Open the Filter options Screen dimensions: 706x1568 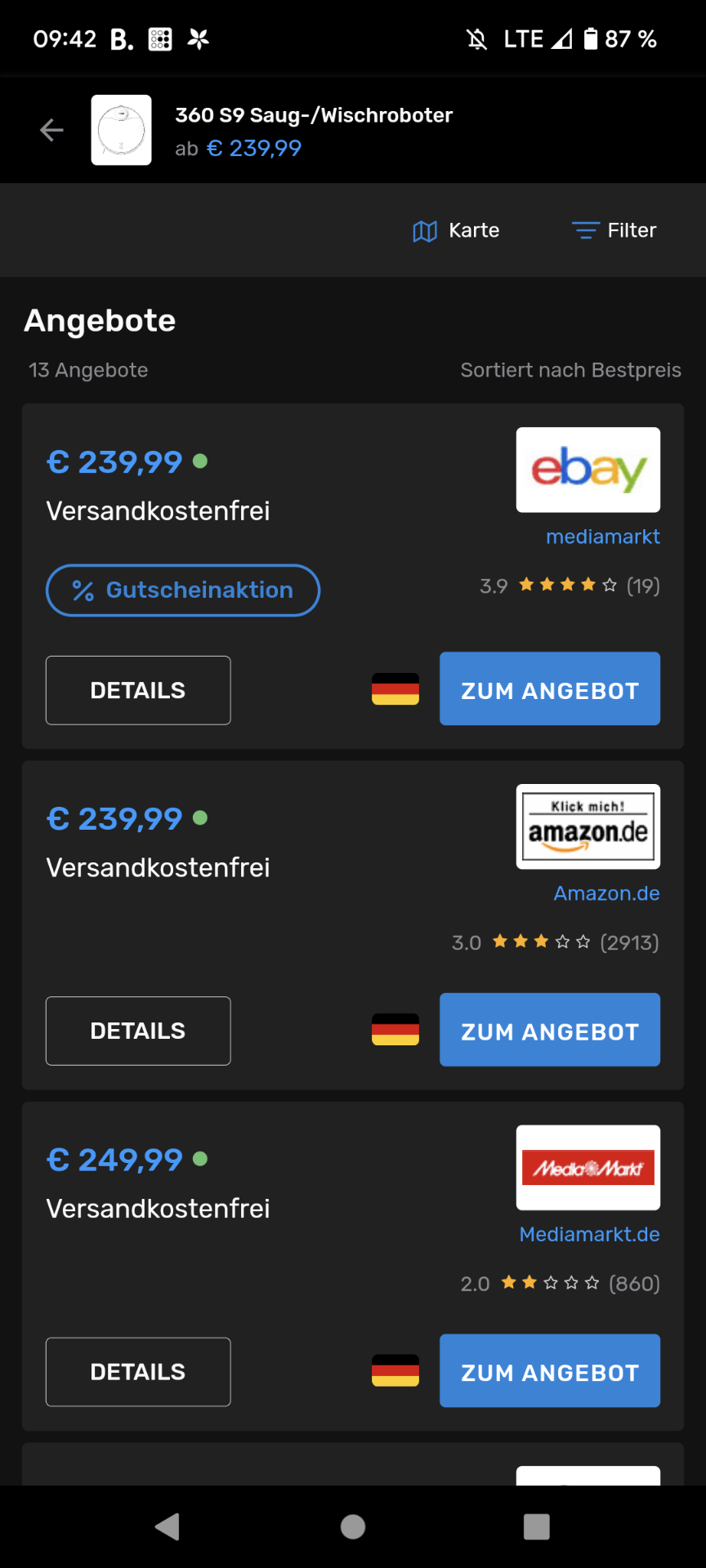click(614, 231)
